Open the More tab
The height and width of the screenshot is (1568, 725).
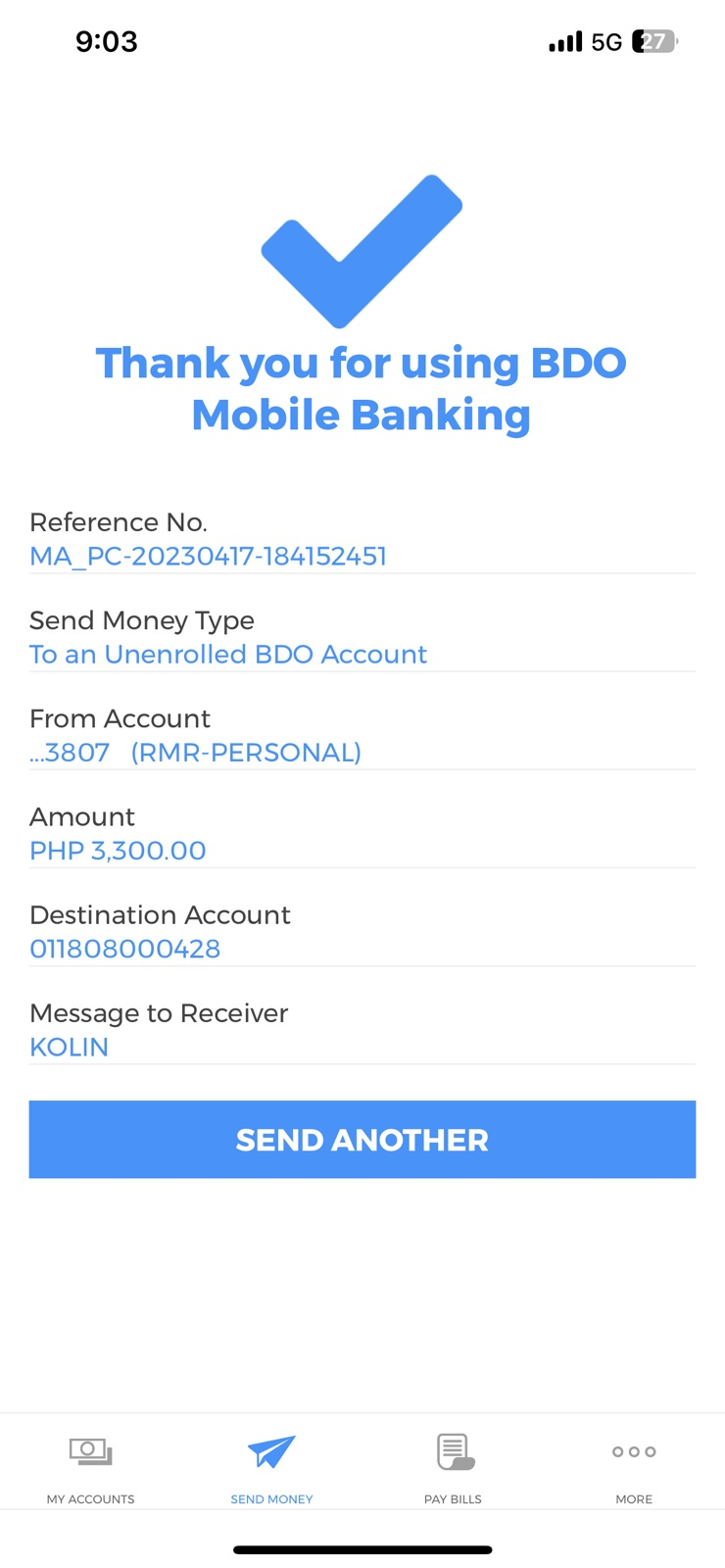tap(634, 1465)
